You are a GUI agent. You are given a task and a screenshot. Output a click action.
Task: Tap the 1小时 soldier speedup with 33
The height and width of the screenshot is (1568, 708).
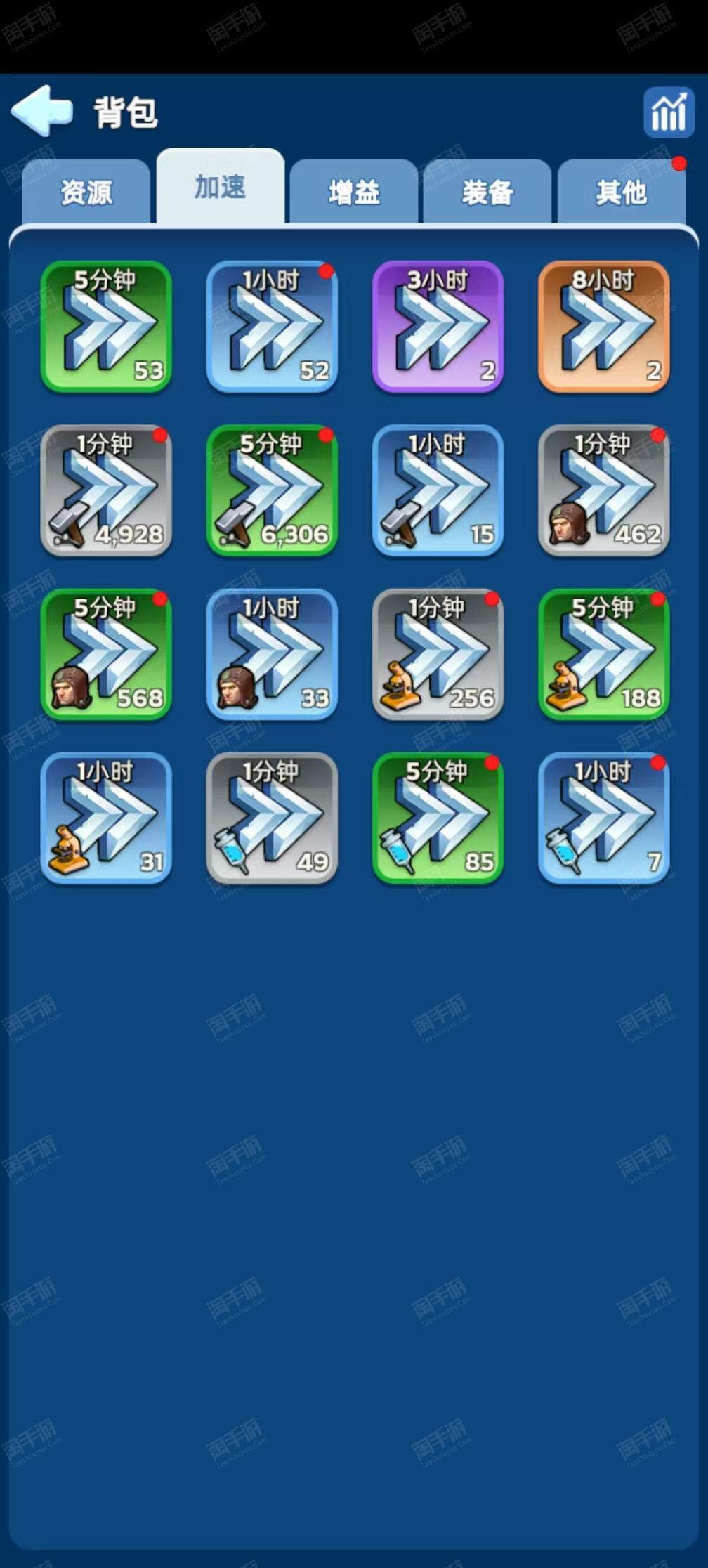point(272,654)
